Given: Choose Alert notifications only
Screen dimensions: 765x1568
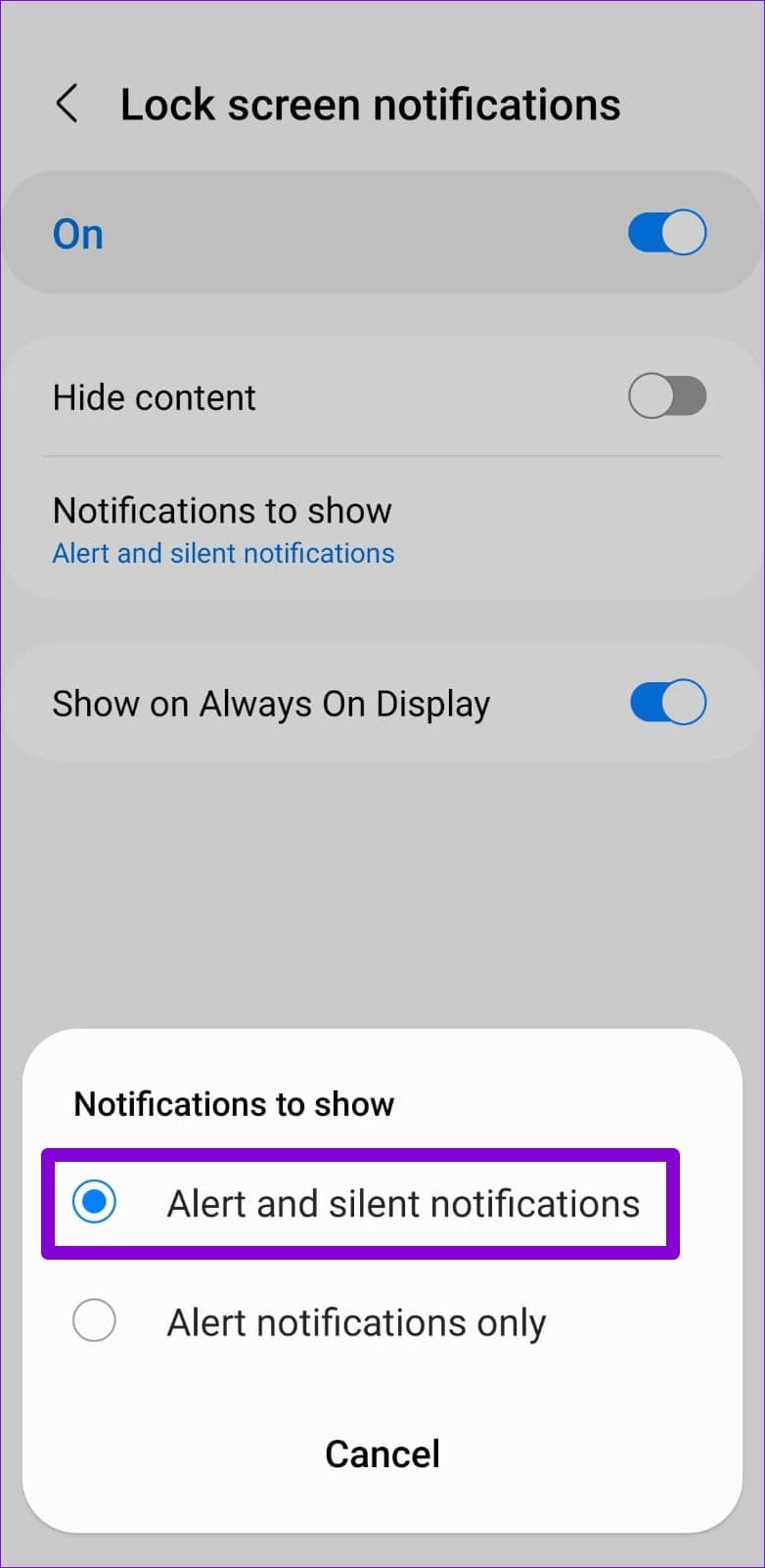Looking at the screenshot, I should 95,1321.
